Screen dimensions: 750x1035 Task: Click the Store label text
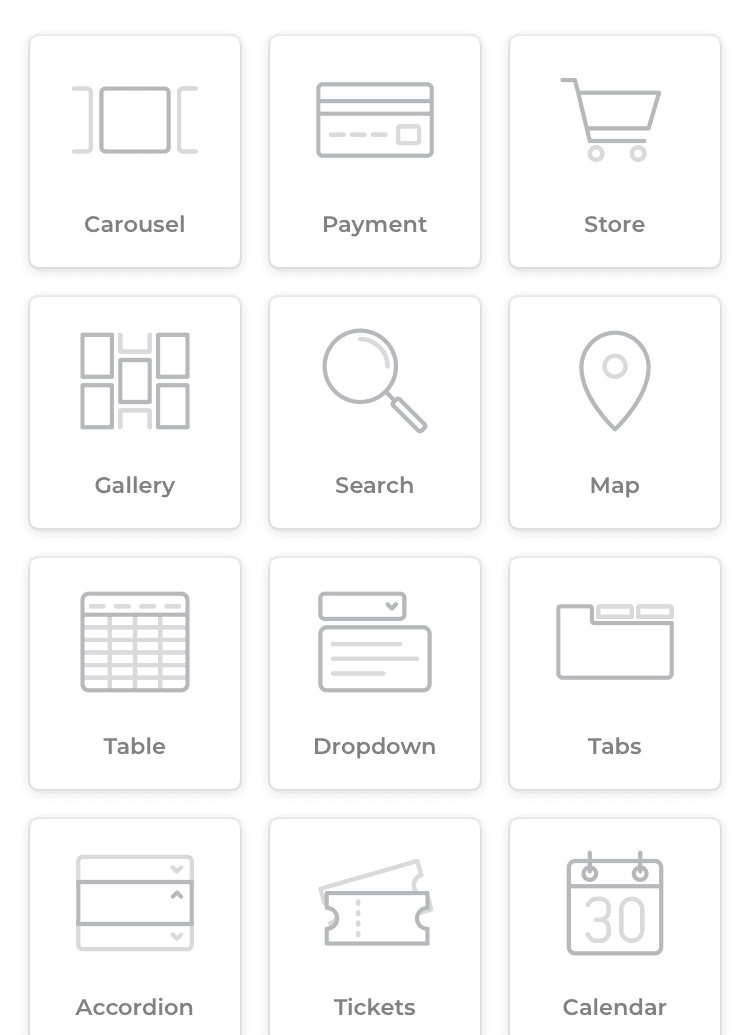tap(614, 224)
